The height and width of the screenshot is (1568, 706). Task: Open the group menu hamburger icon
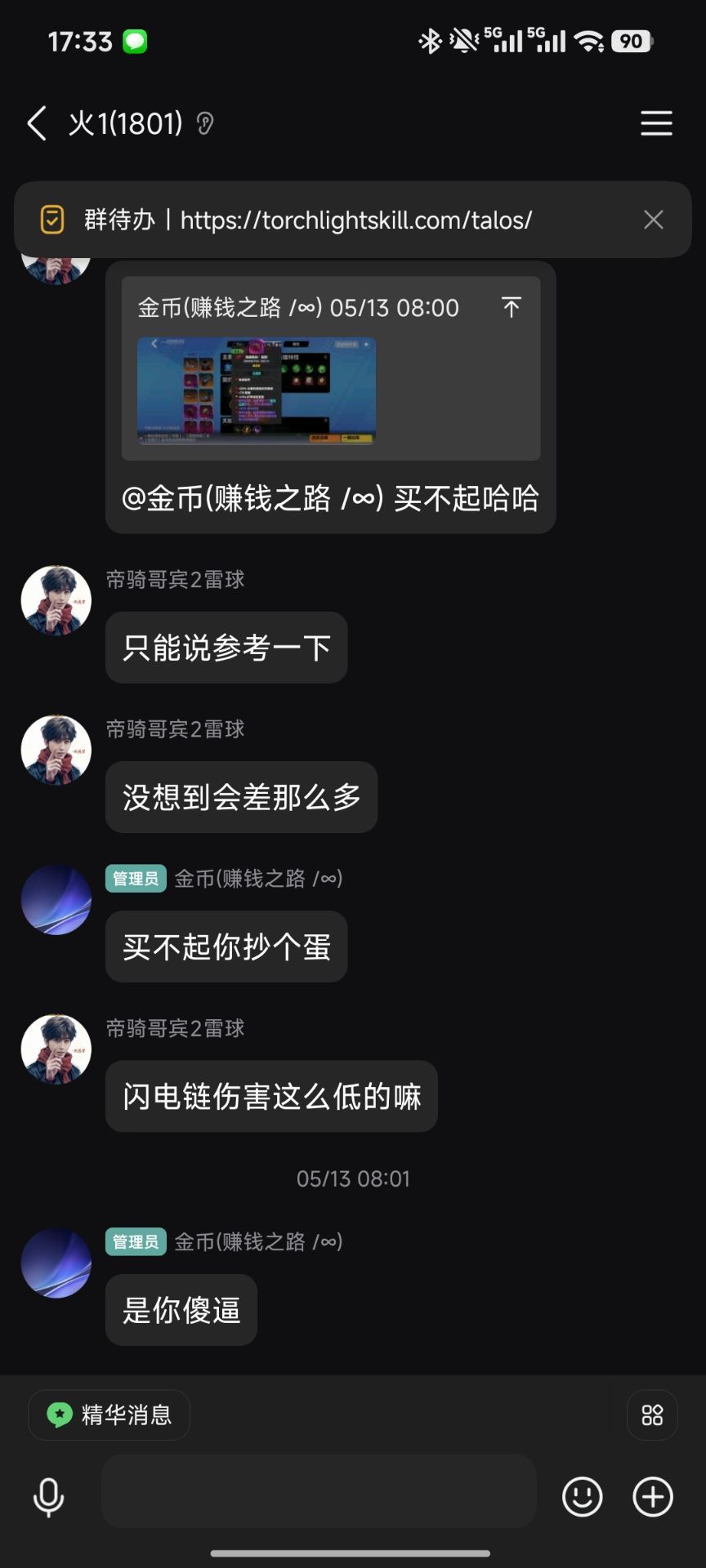[656, 123]
